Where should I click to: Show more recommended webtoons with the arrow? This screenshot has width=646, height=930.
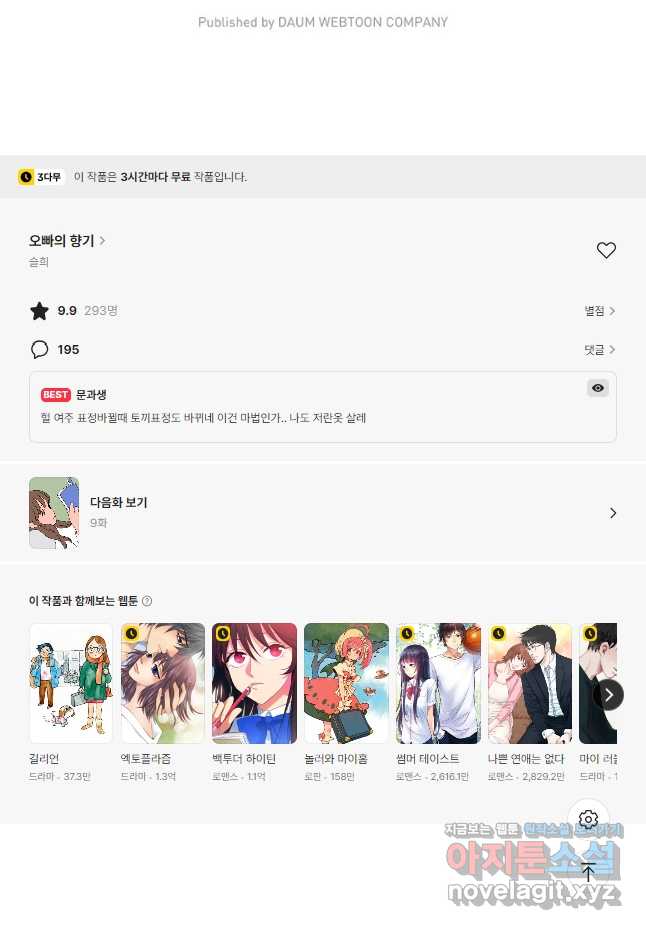point(608,694)
